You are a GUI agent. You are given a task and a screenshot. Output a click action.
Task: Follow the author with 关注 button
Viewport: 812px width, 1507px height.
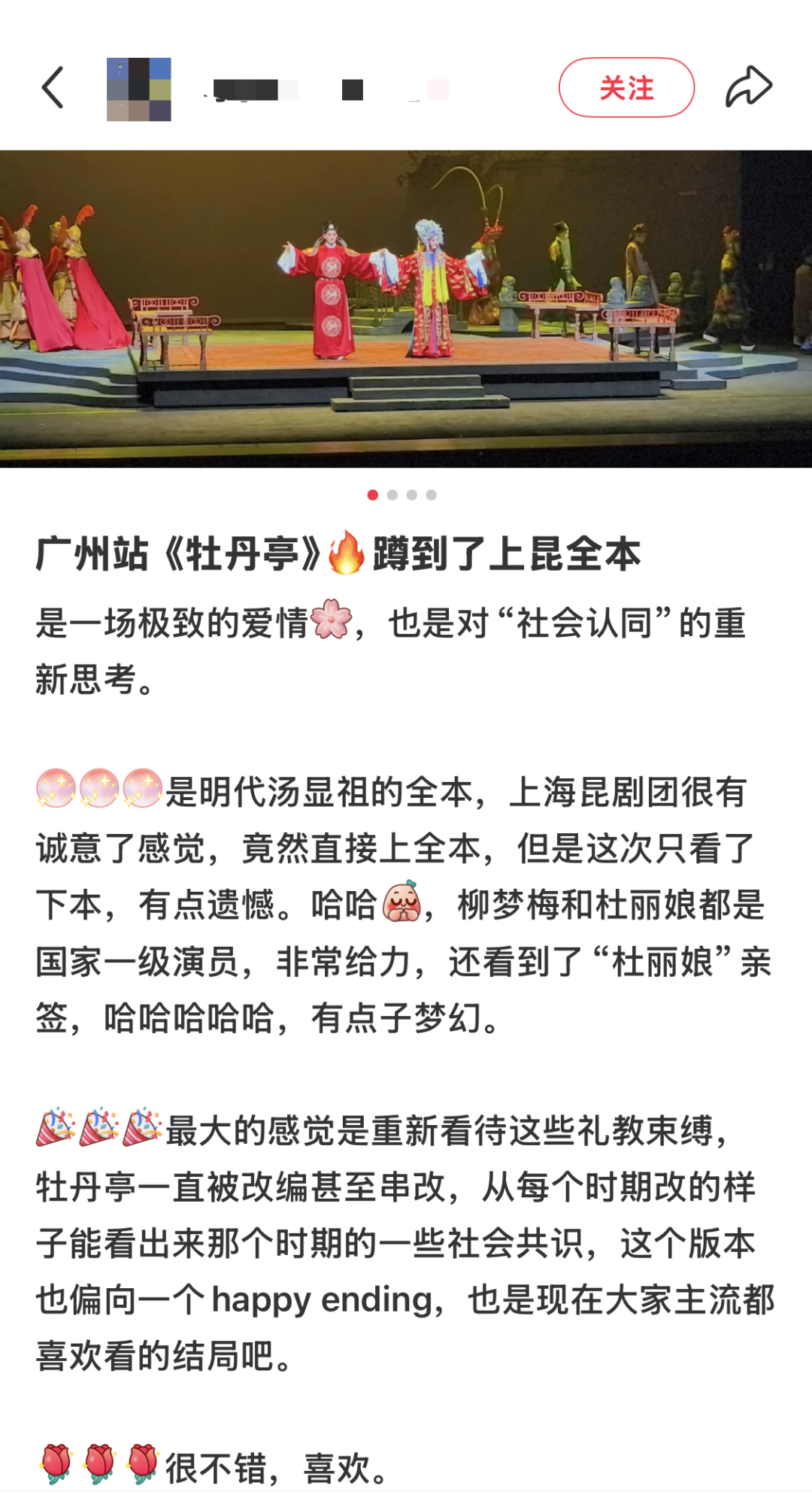626,88
